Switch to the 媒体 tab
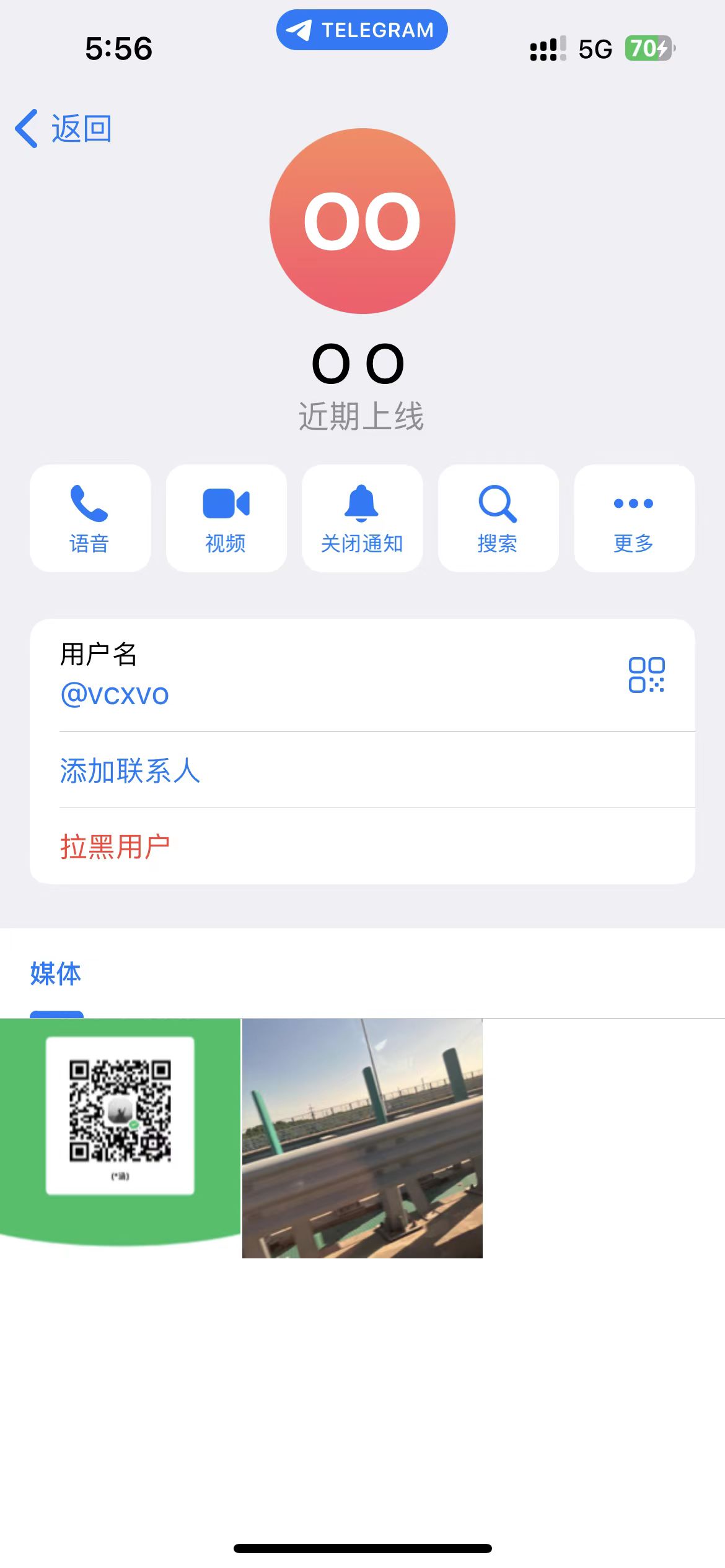Image resolution: width=725 pixels, height=1568 pixels. 56,974
